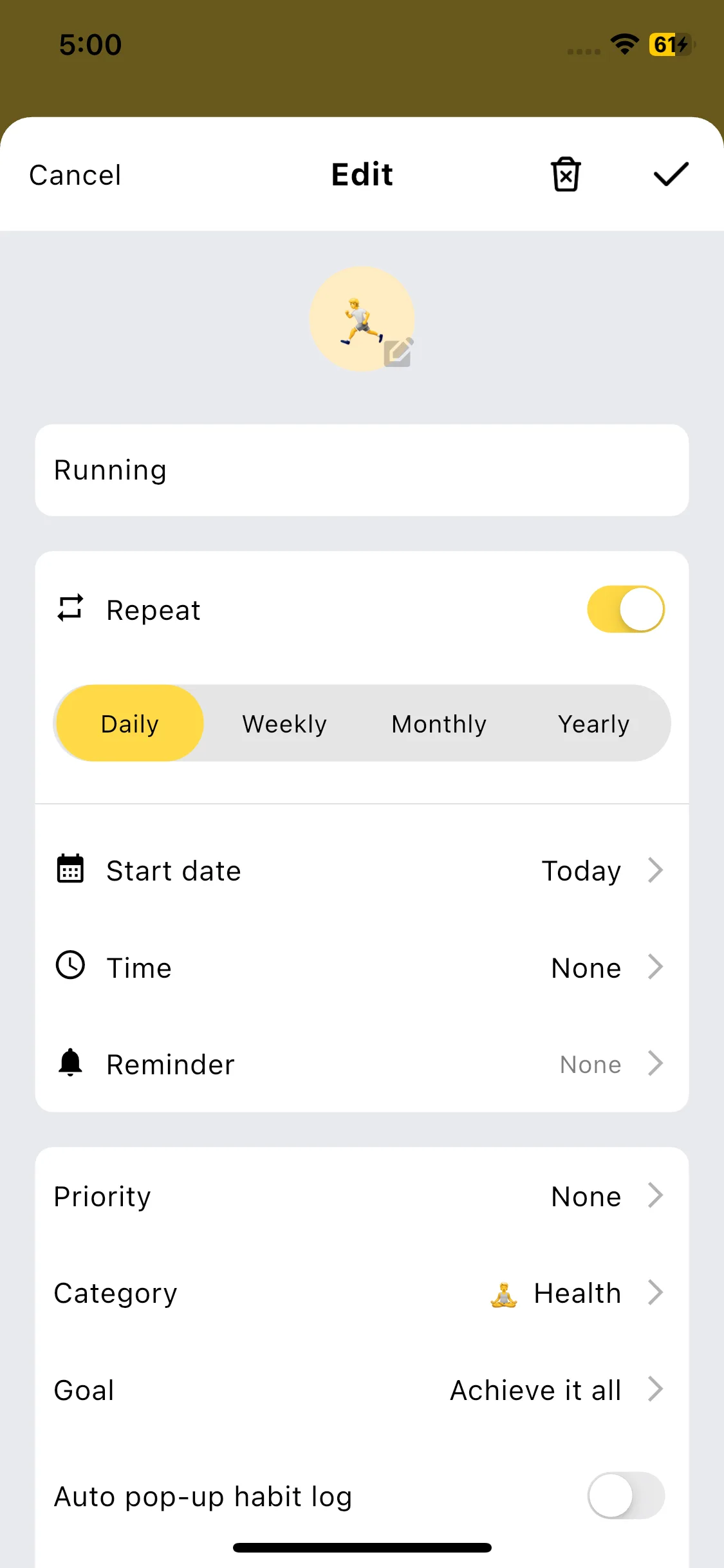Confirm changes with the checkmark
The image size is (724, 1568).
(x=671, y=174)
